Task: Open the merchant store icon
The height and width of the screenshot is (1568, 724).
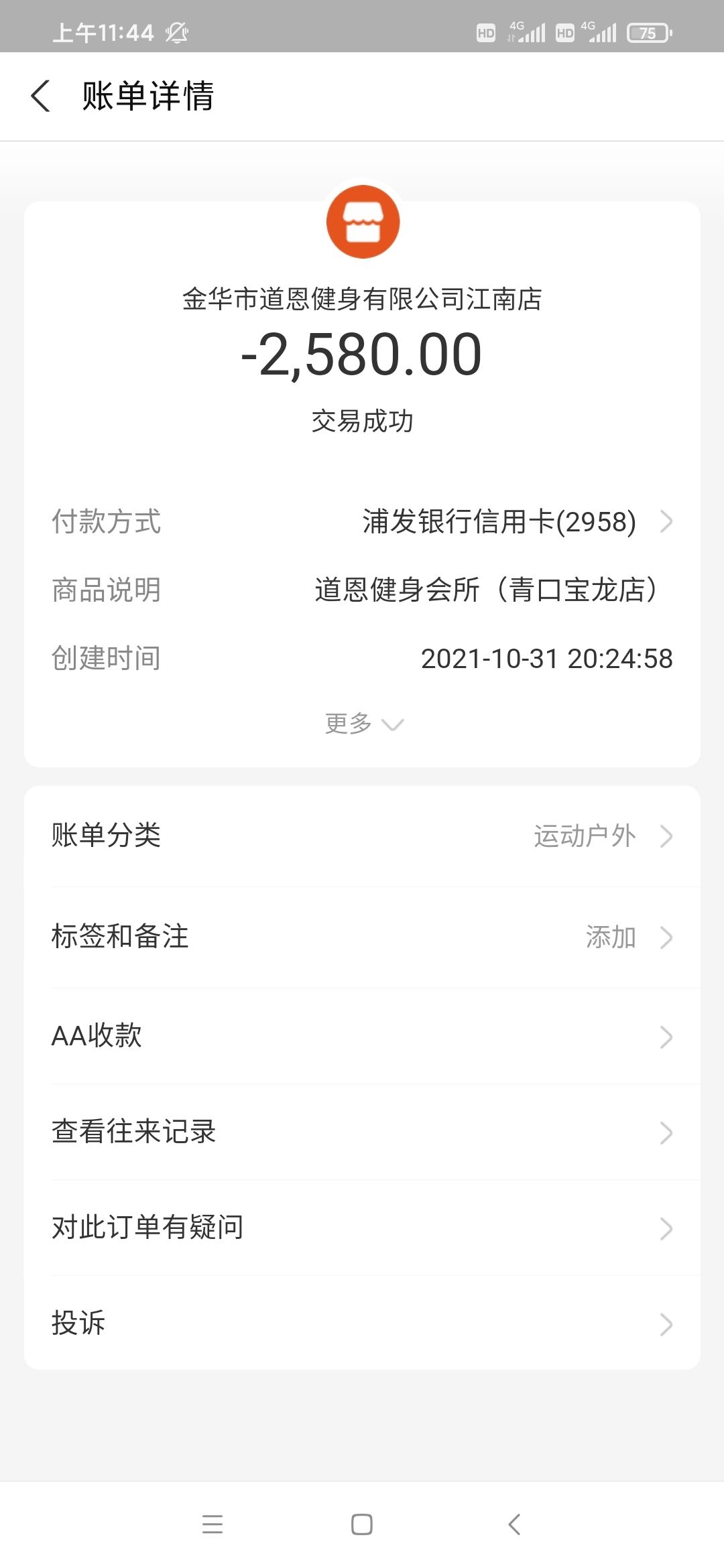Action: click(363, 222)
